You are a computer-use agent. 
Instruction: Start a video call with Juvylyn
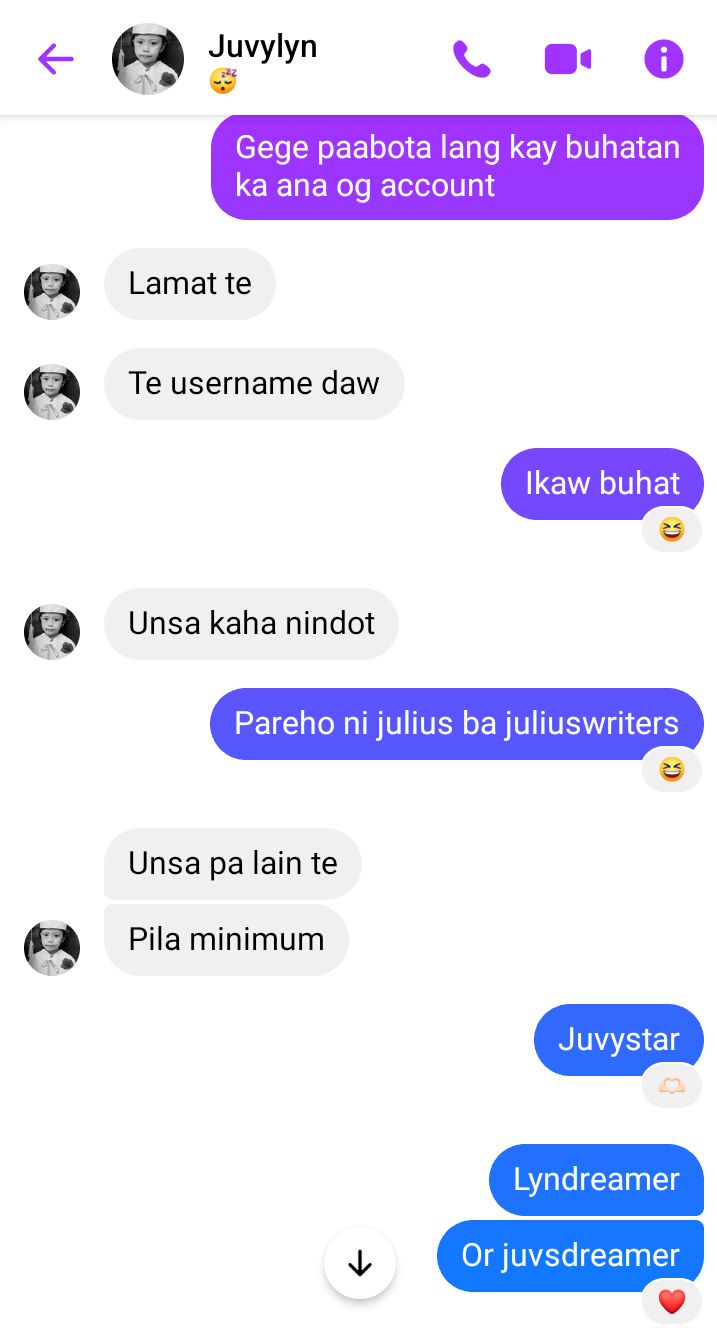point(567,60)
